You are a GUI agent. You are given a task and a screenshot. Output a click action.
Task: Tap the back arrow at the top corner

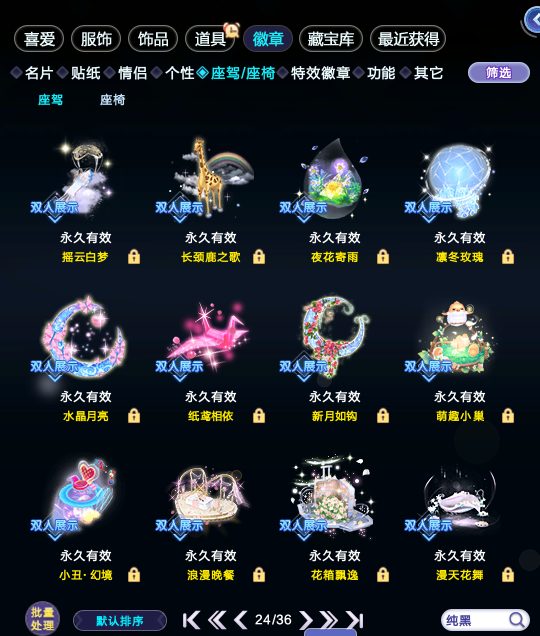(x=533, y=19)
